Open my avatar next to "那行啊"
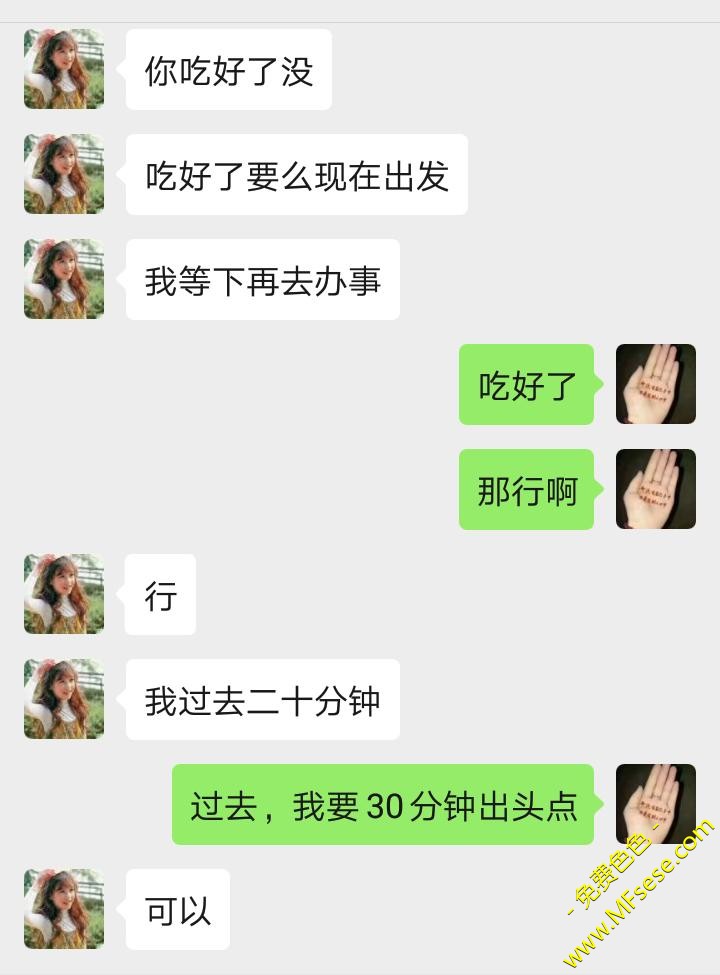 656,489
